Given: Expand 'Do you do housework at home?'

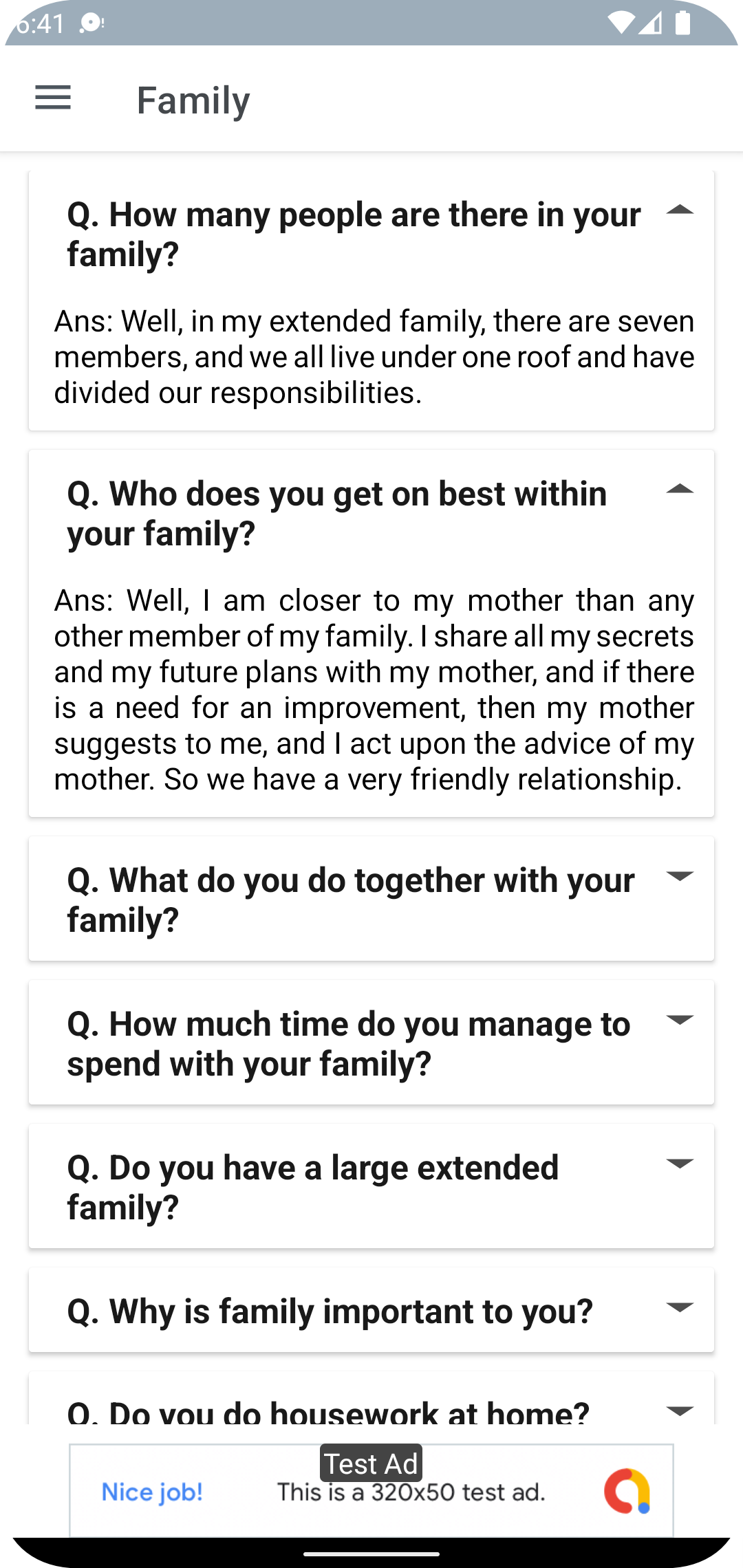Looking at the screenshot, I should coord(679,1410).
